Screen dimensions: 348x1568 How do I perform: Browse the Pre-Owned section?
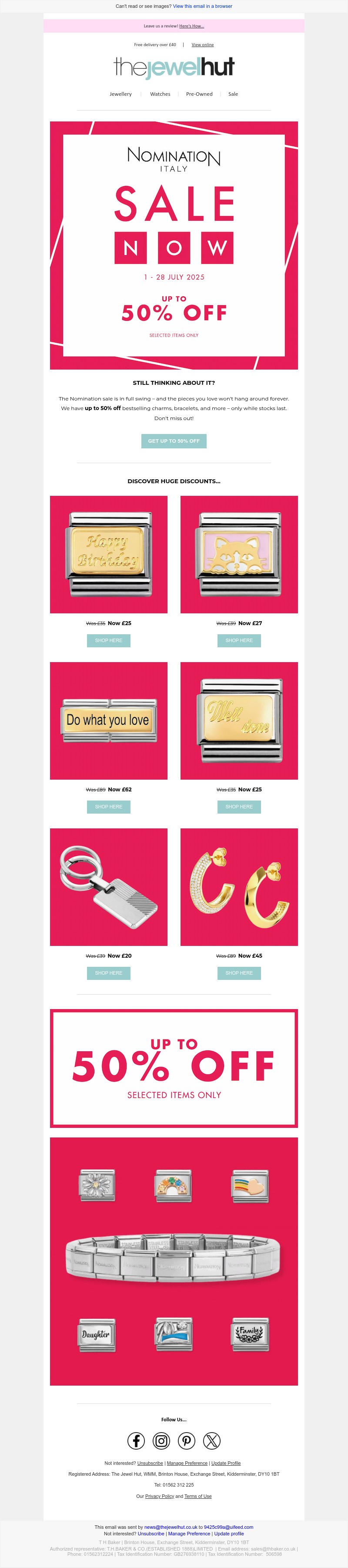click(x=199, y=94)
